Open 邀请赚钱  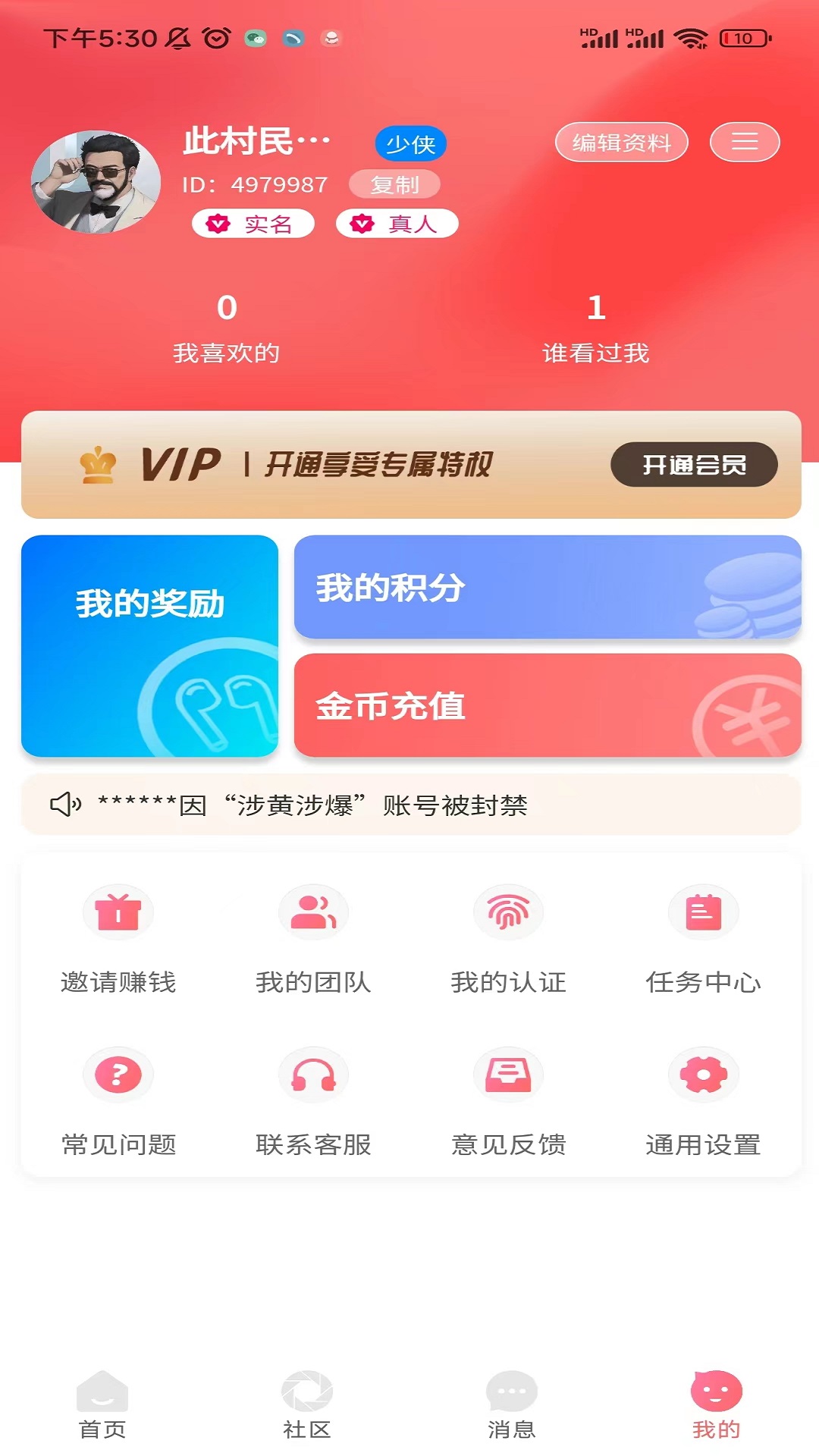point(118,939)
